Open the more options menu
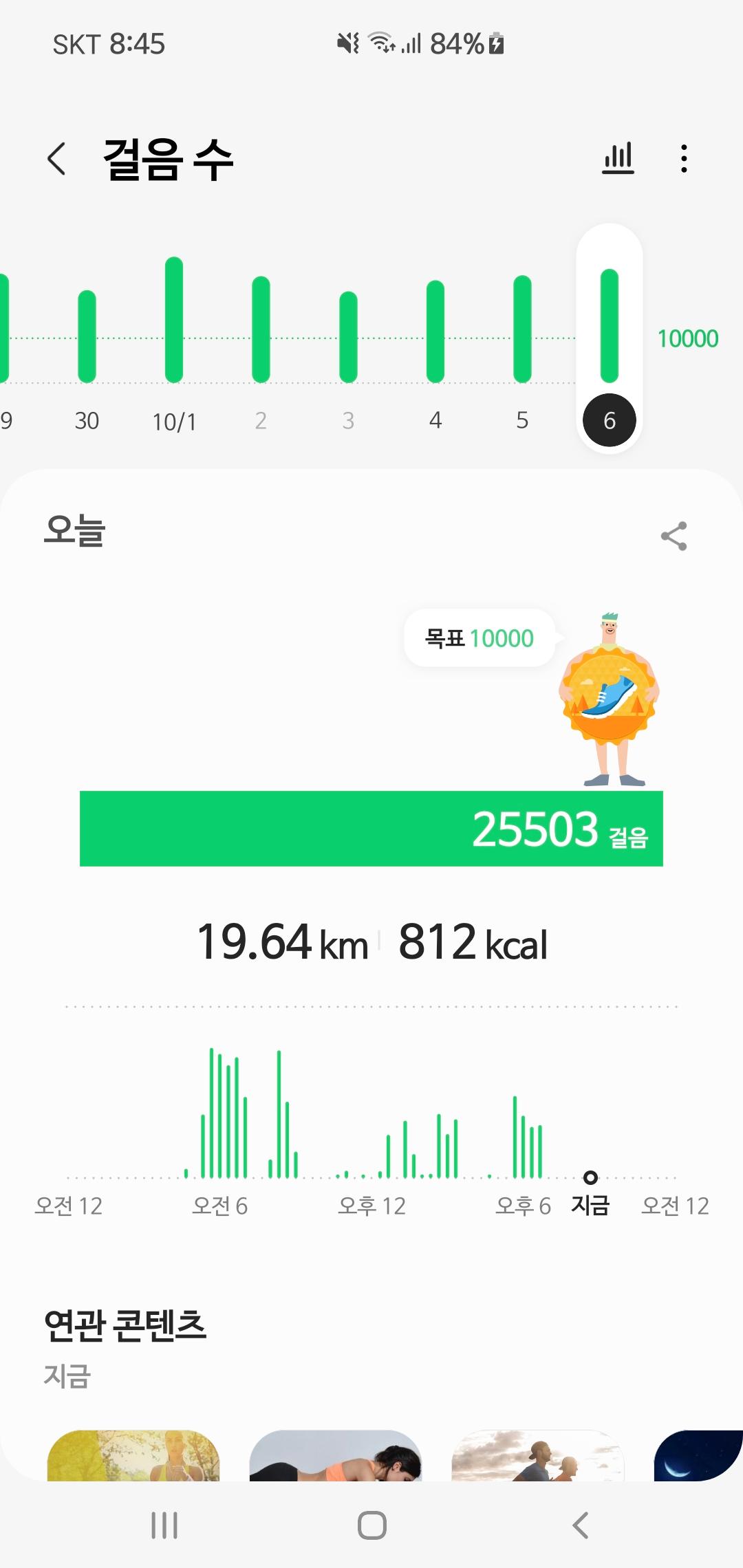The height and width of the screenshot is (1568, 743). 683,159
